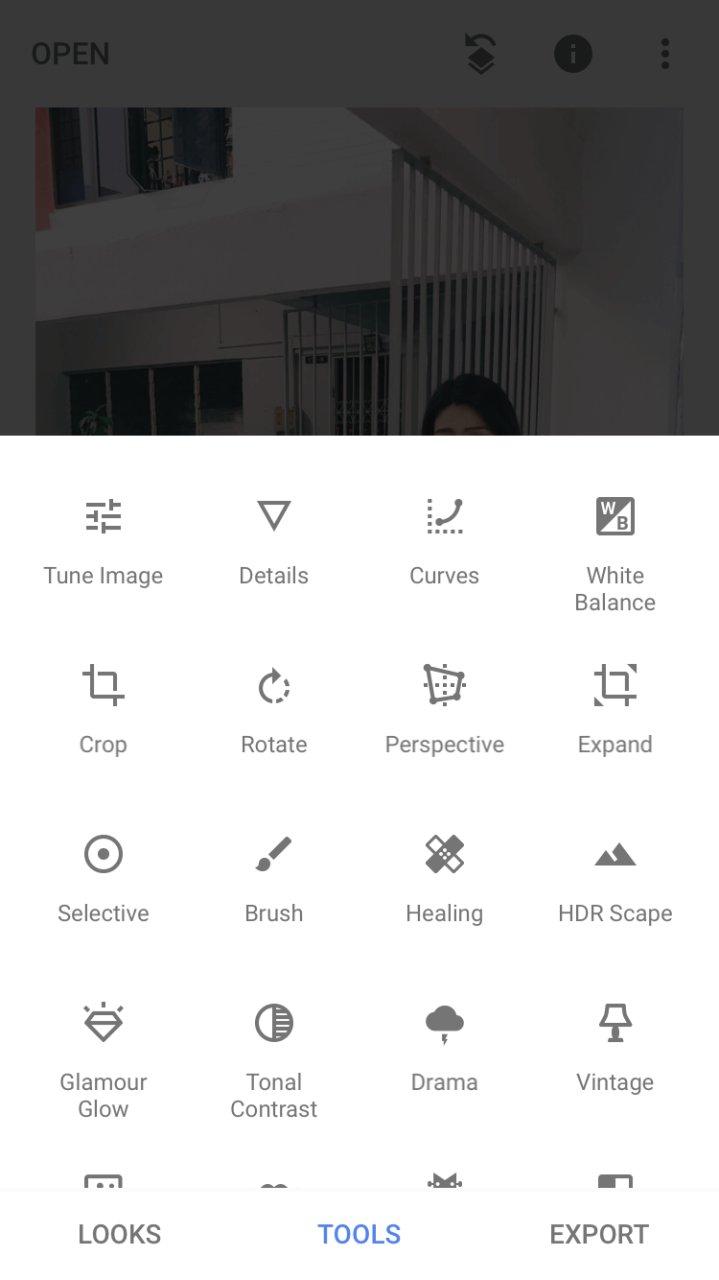This screenshot has width=719, height=1280.
Task: Select the Brush tool
Action: pos(273,879)
